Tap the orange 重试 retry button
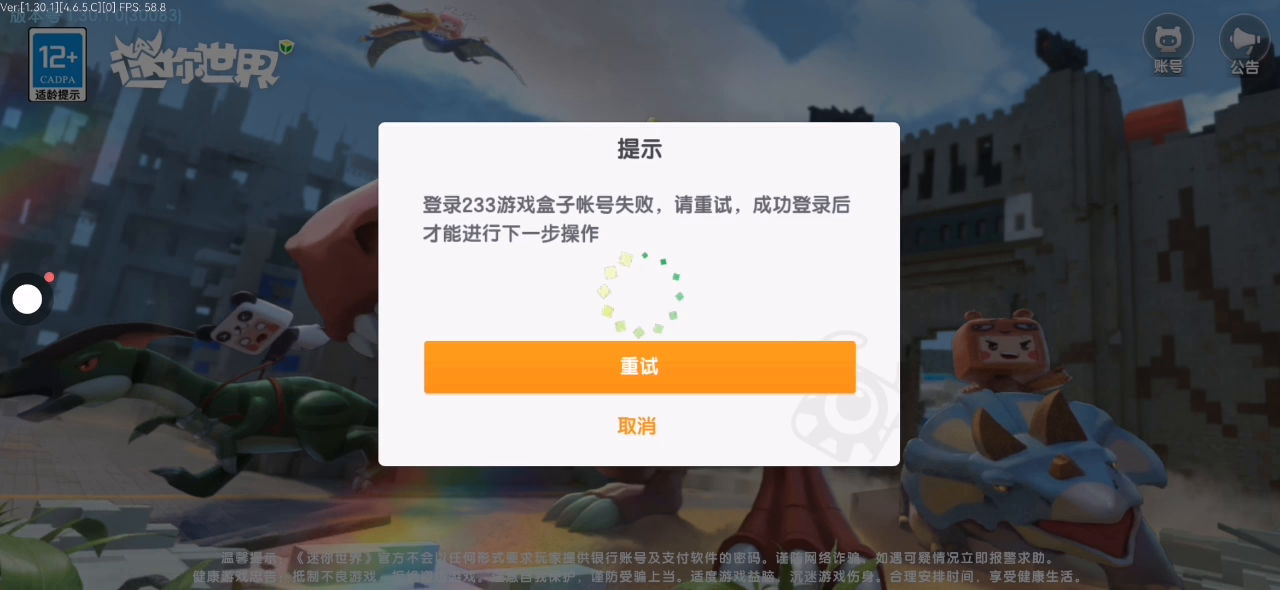The width and height of the screenshot is (1280, 590). tap(639, 367)
